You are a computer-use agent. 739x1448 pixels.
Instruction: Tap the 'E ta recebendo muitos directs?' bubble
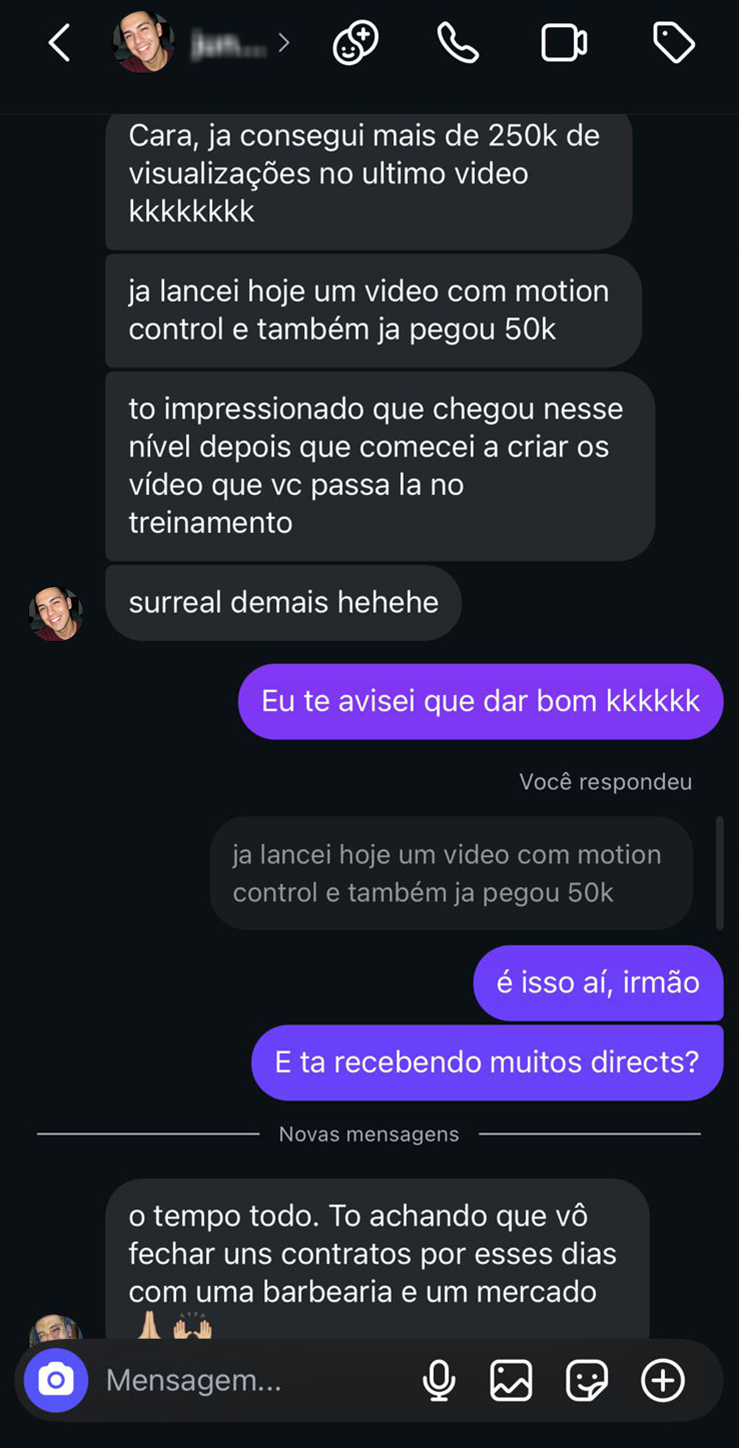[487, 1062]
